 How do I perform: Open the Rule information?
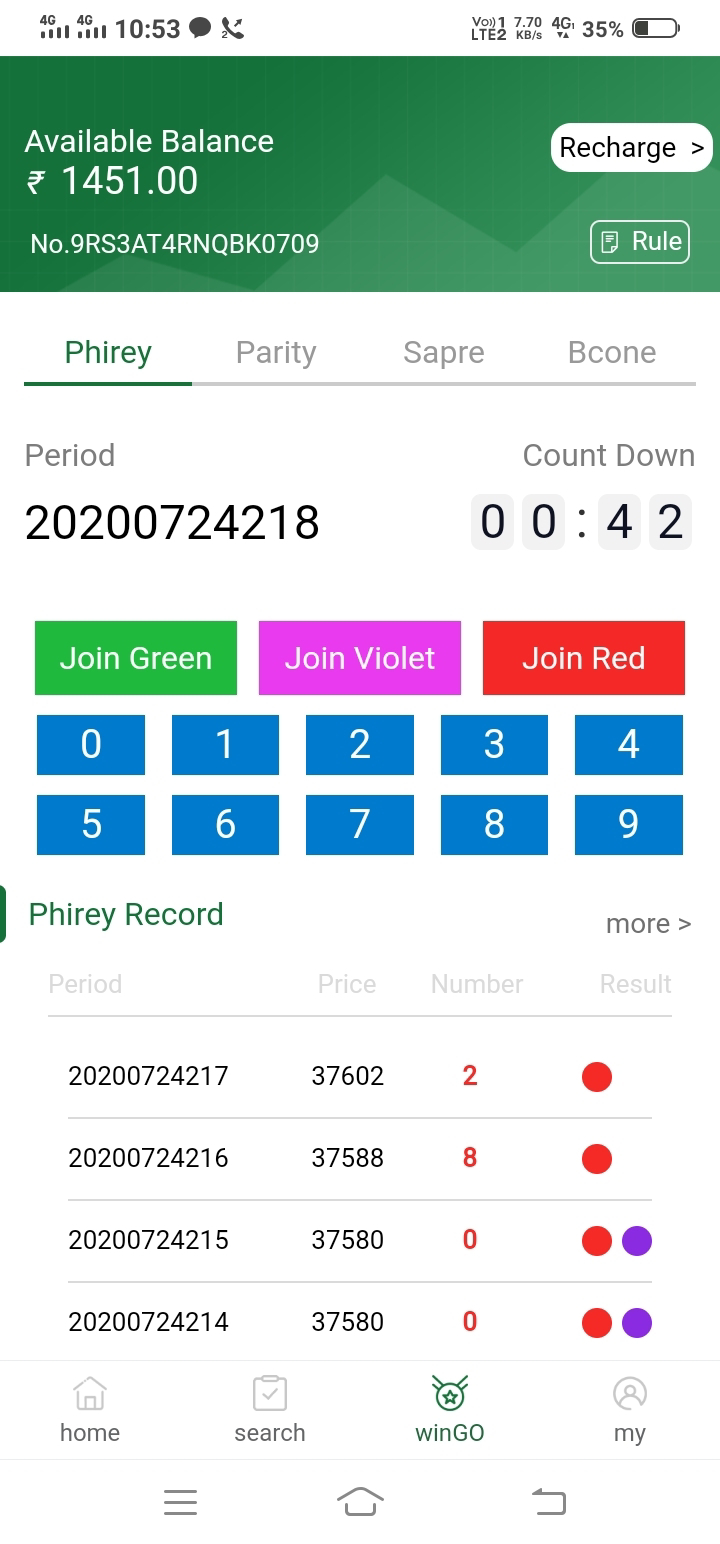[x=640, y=241]
